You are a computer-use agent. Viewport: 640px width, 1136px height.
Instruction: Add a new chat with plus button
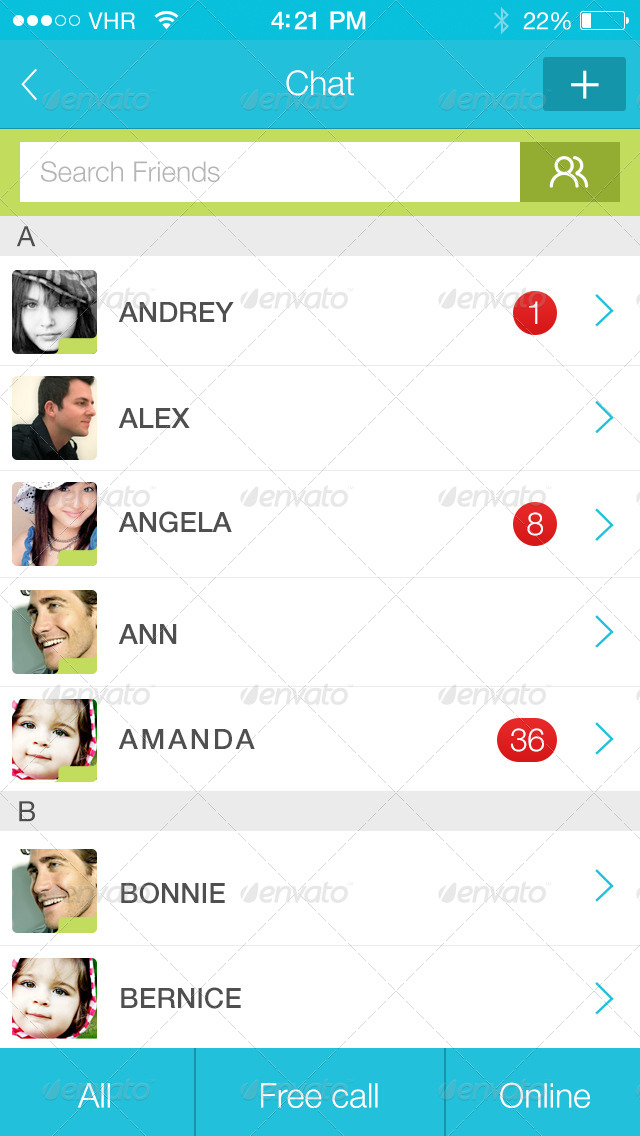click(x=584, y=85)
